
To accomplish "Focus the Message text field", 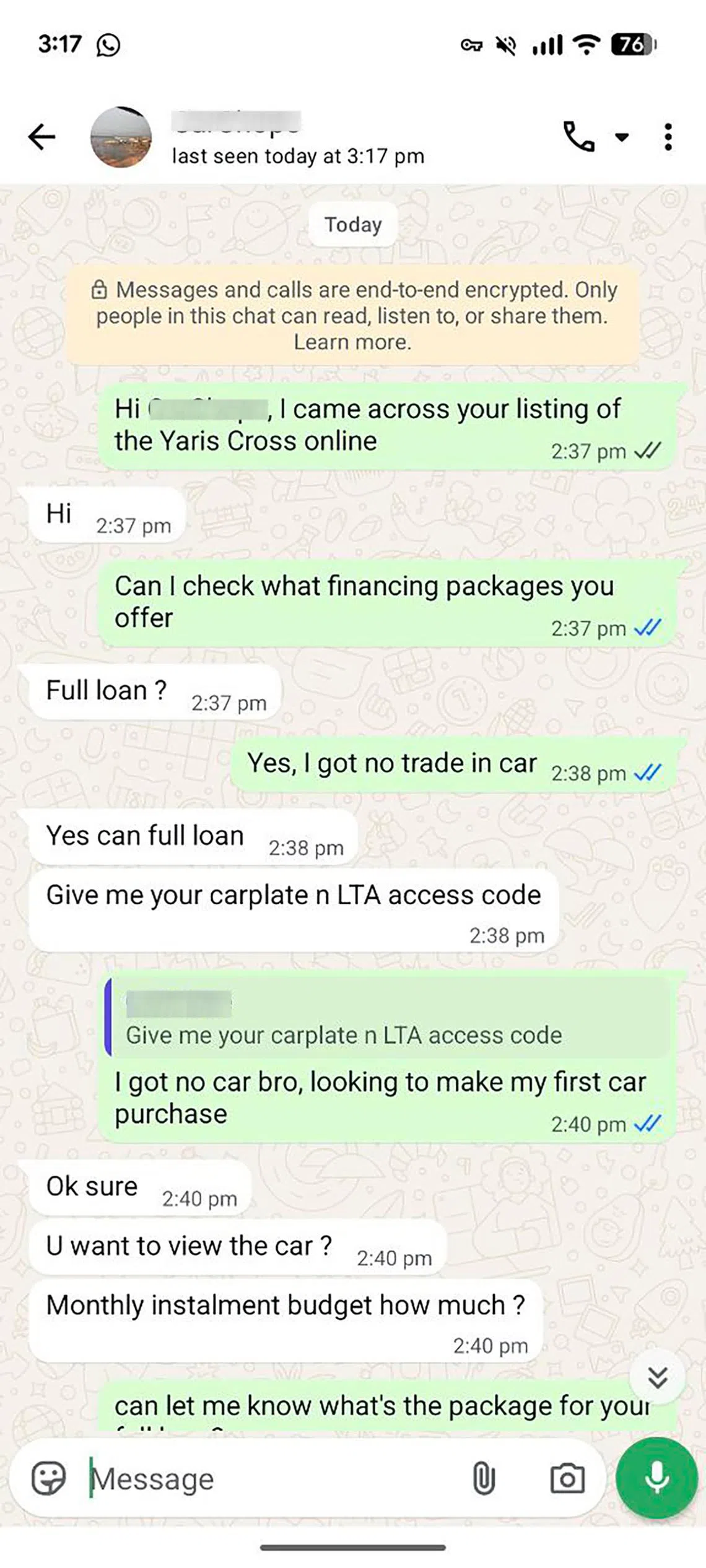I will click(272, 1479).
